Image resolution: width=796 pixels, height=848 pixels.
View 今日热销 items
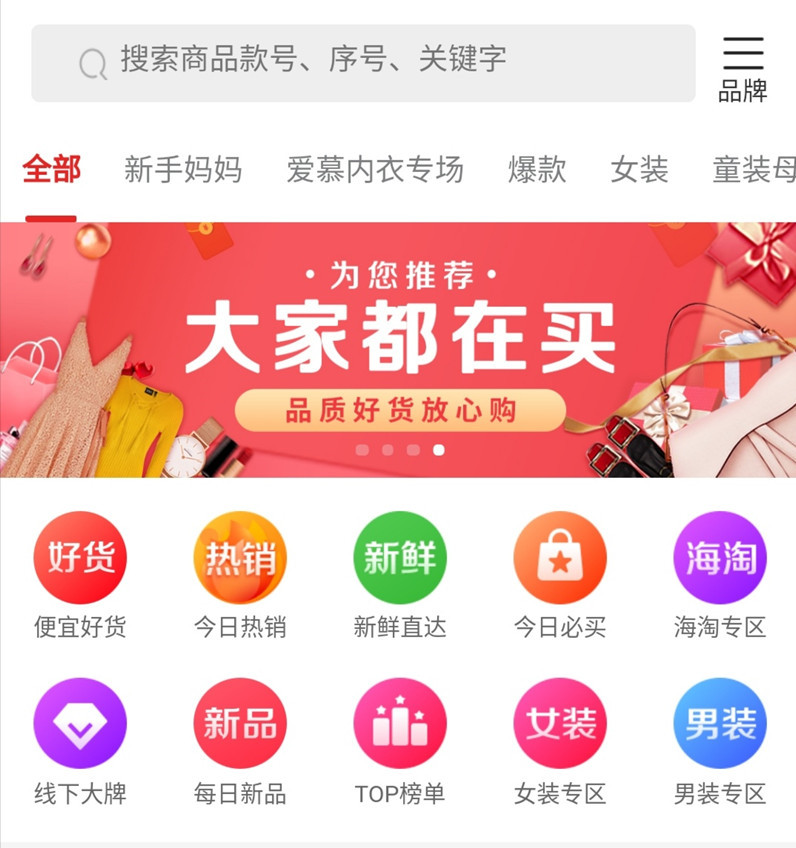(x=240, y=574)
